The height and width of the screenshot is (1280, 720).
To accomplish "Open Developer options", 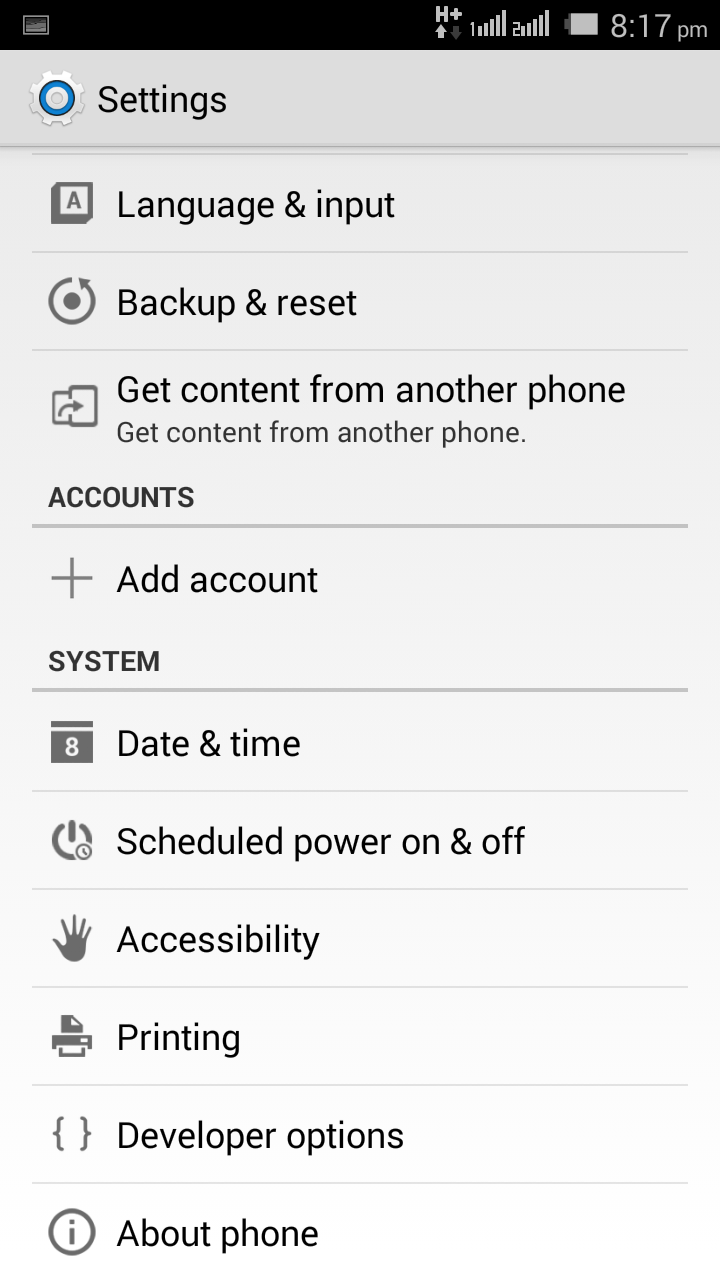I will coord(360,1135).
